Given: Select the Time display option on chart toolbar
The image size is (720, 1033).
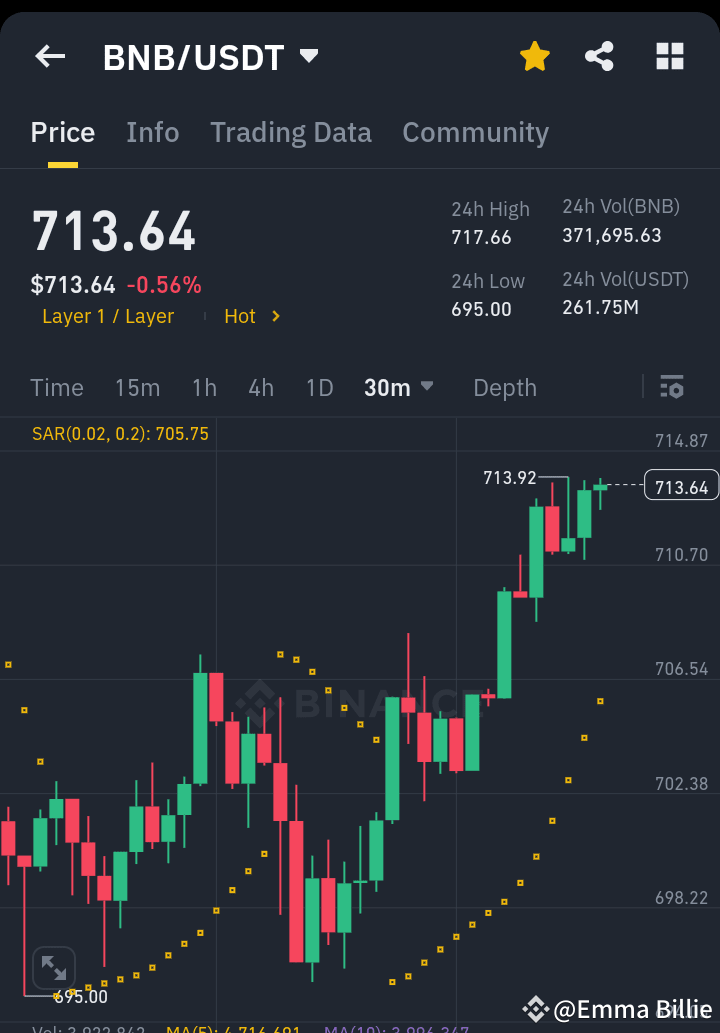Looking at the screenshot, I should (57, 388).
